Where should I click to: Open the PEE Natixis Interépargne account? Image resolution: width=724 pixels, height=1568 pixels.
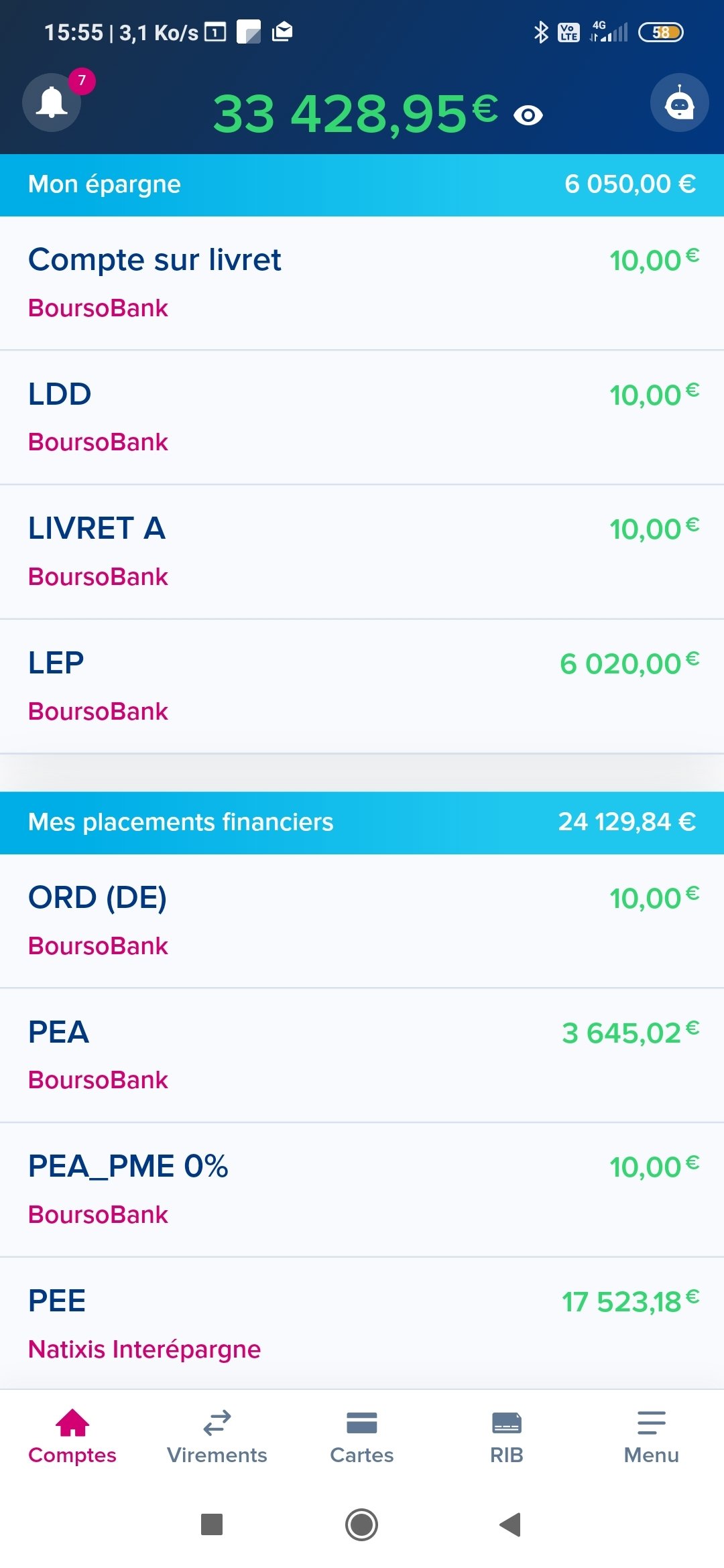362,1323
